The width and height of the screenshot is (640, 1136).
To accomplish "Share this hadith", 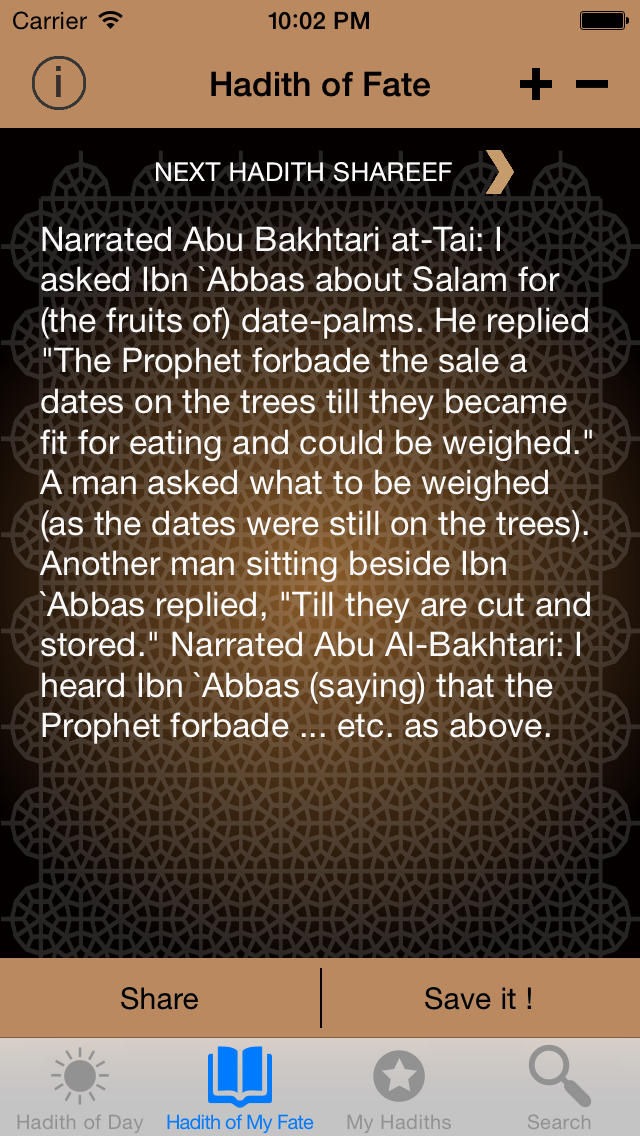I will pos(160,998).
